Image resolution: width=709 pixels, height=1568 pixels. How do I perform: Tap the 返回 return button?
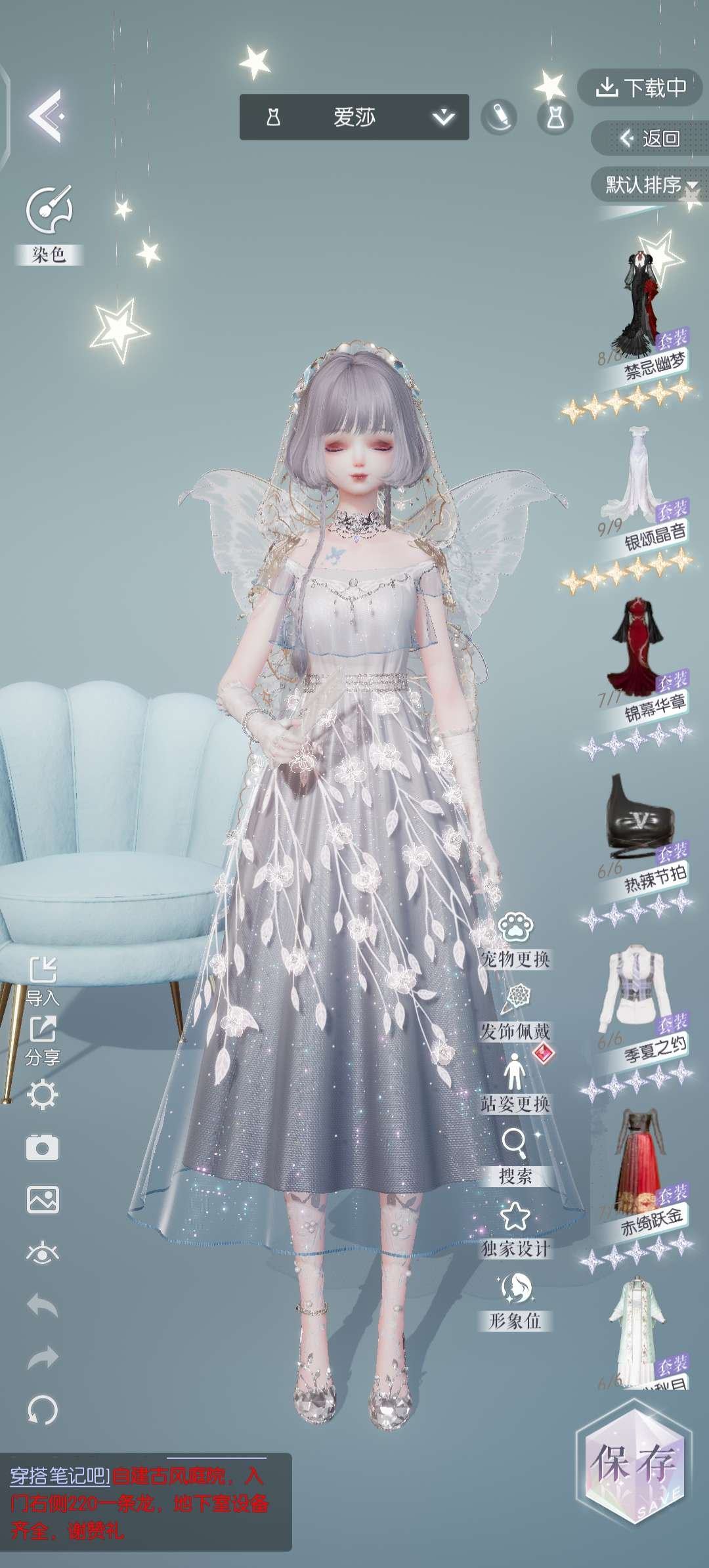coord(650,138)
